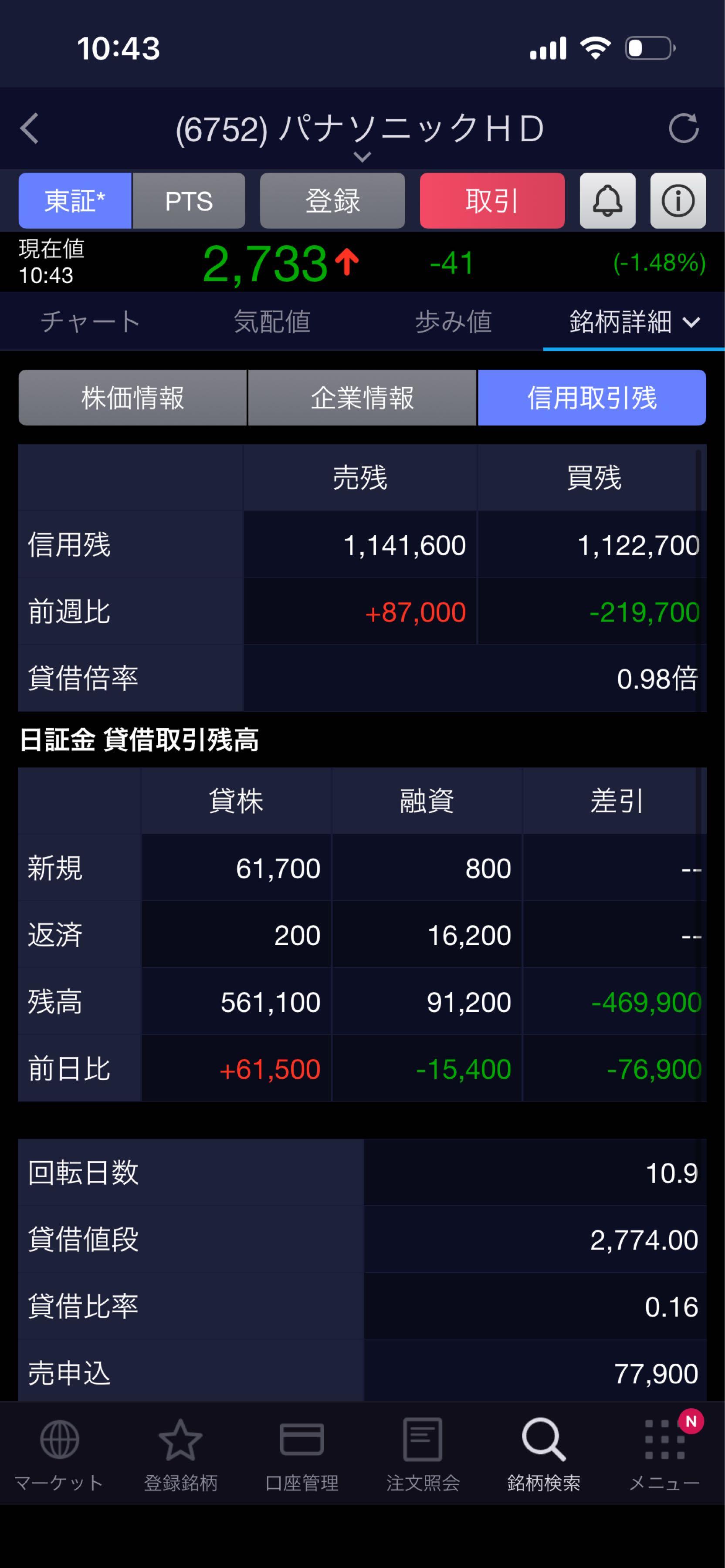This screenshot has width=725, height=1568.
Task: Expand the Panasonic HD stock name dropdown
Action: [362, 156]
